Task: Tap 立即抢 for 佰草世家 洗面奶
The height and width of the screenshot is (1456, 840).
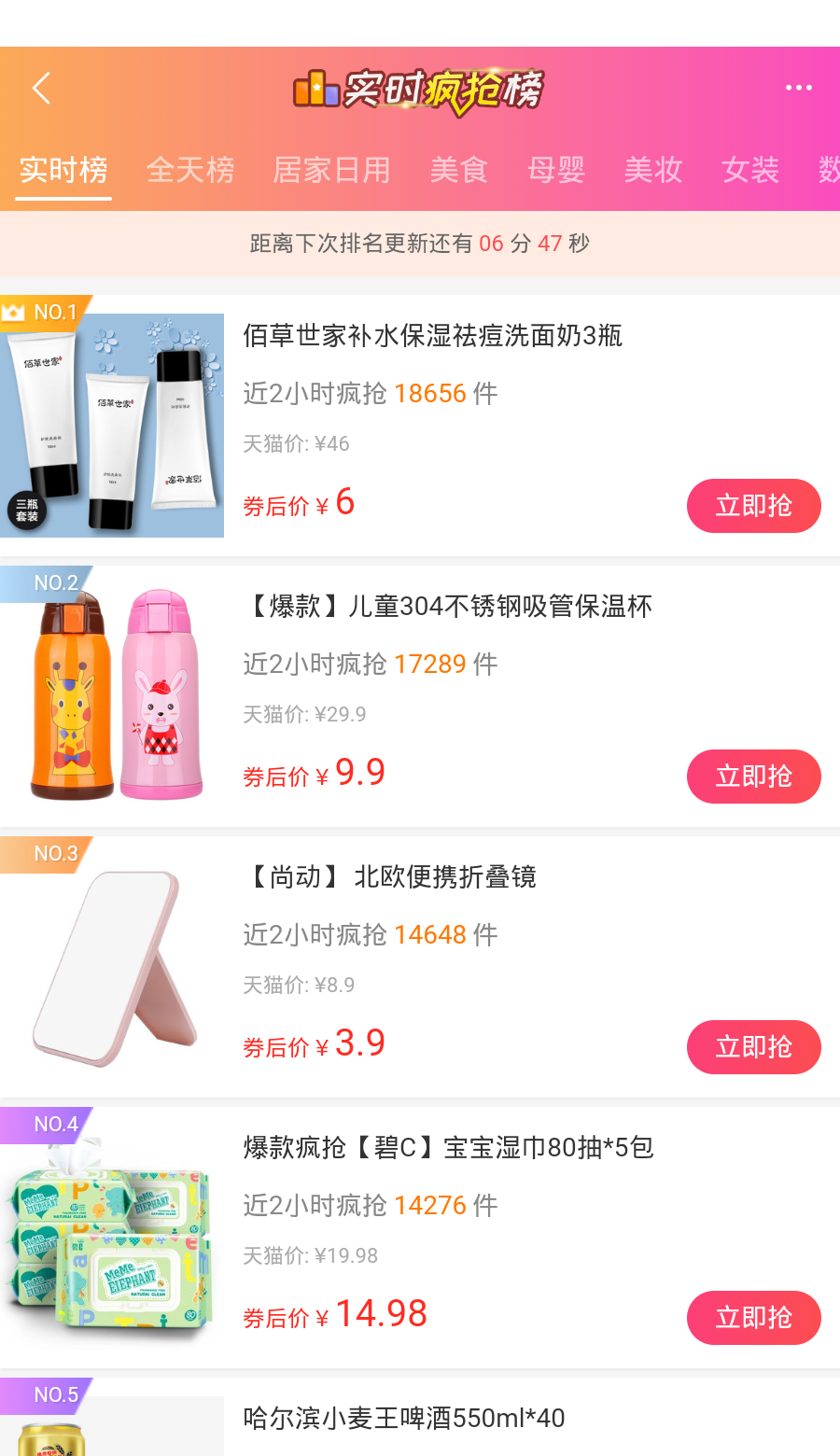Action: point(753,506)
